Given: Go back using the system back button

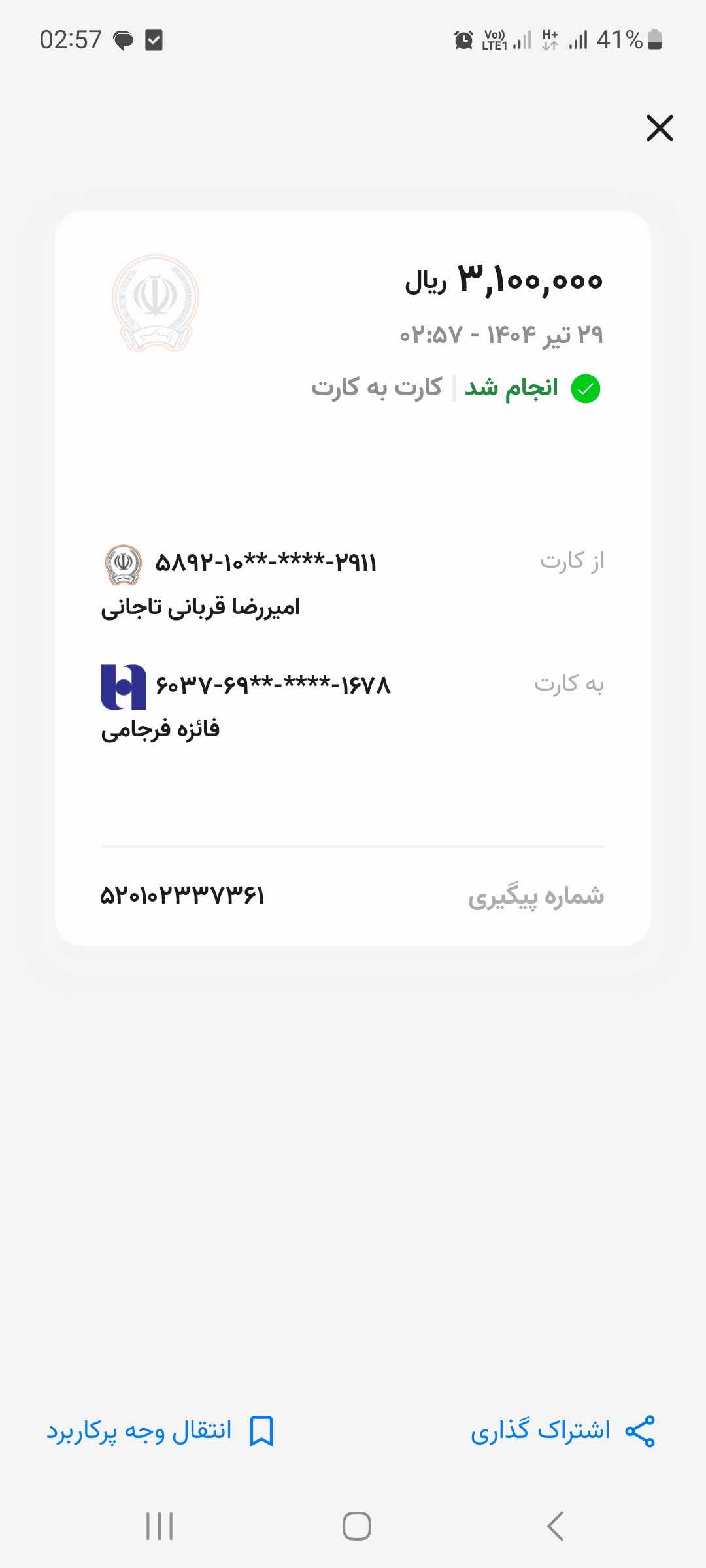Looking at the screenshot, I should click(555, 1526).
